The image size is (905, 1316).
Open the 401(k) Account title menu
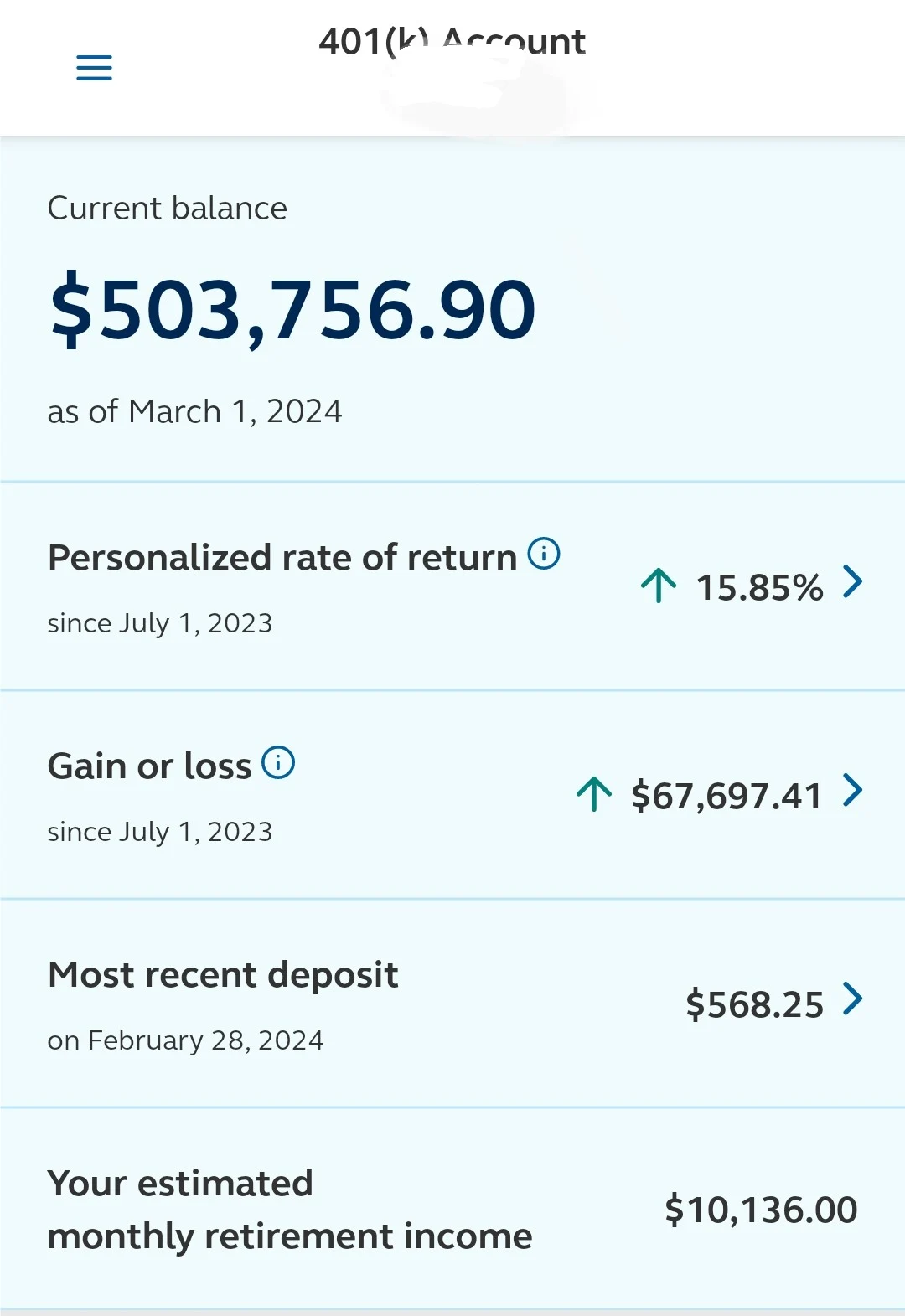click(x=452, y=40)
